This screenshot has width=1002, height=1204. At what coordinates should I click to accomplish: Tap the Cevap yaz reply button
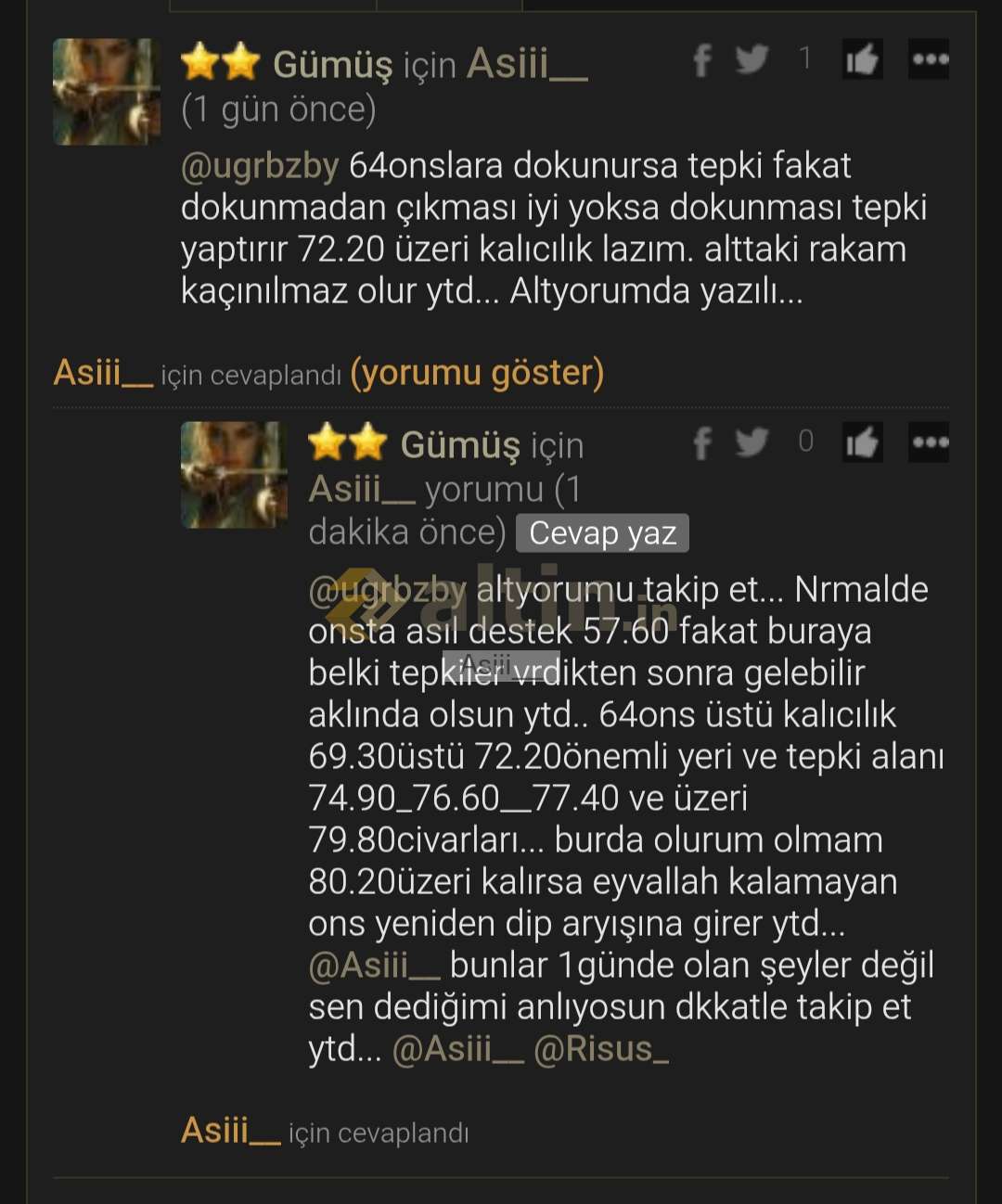click(602, 533)
